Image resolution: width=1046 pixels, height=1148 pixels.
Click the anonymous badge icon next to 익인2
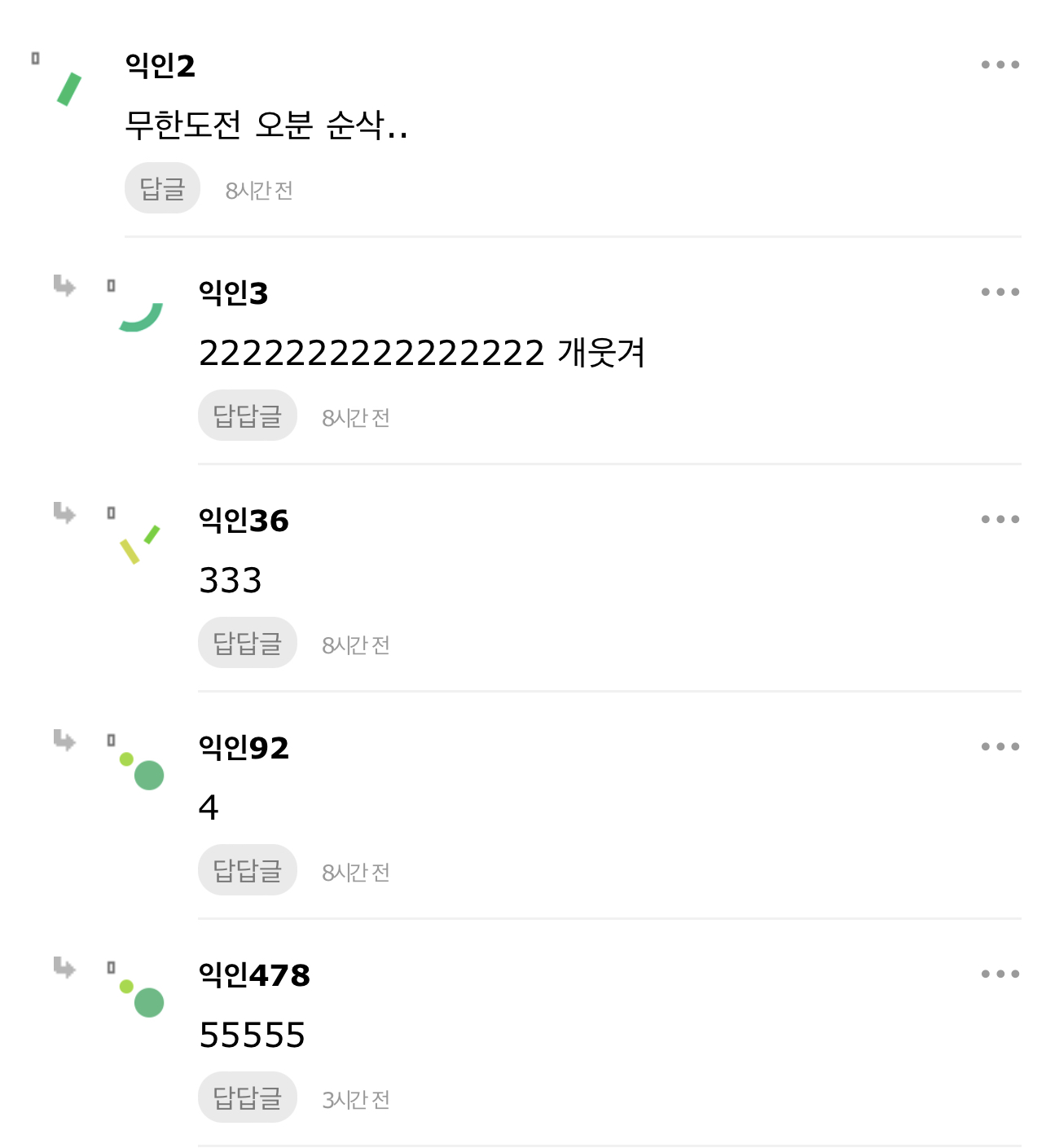35,57
